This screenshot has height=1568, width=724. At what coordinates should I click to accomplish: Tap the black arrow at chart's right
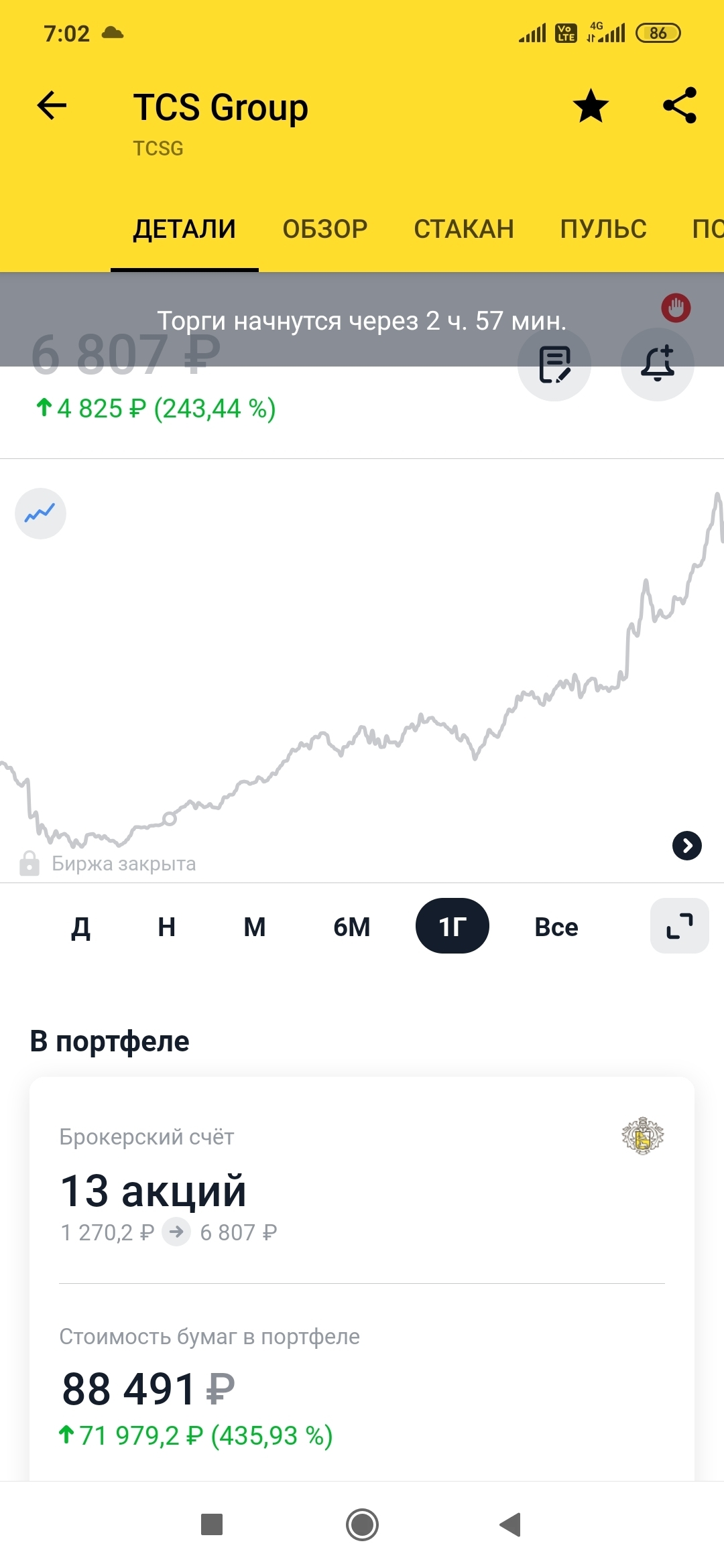coord(687,846)
